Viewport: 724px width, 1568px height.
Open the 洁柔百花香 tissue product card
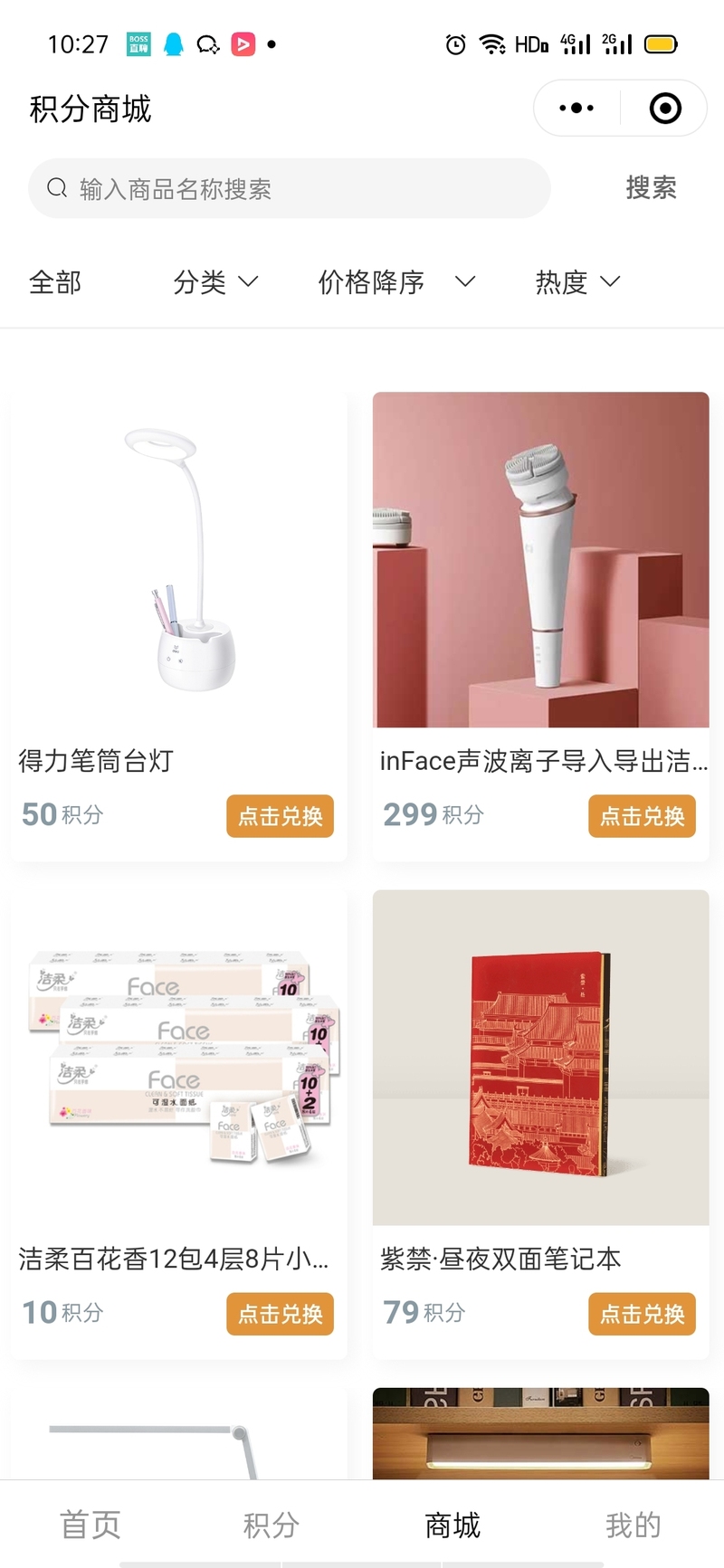[x=178, y=1059]
